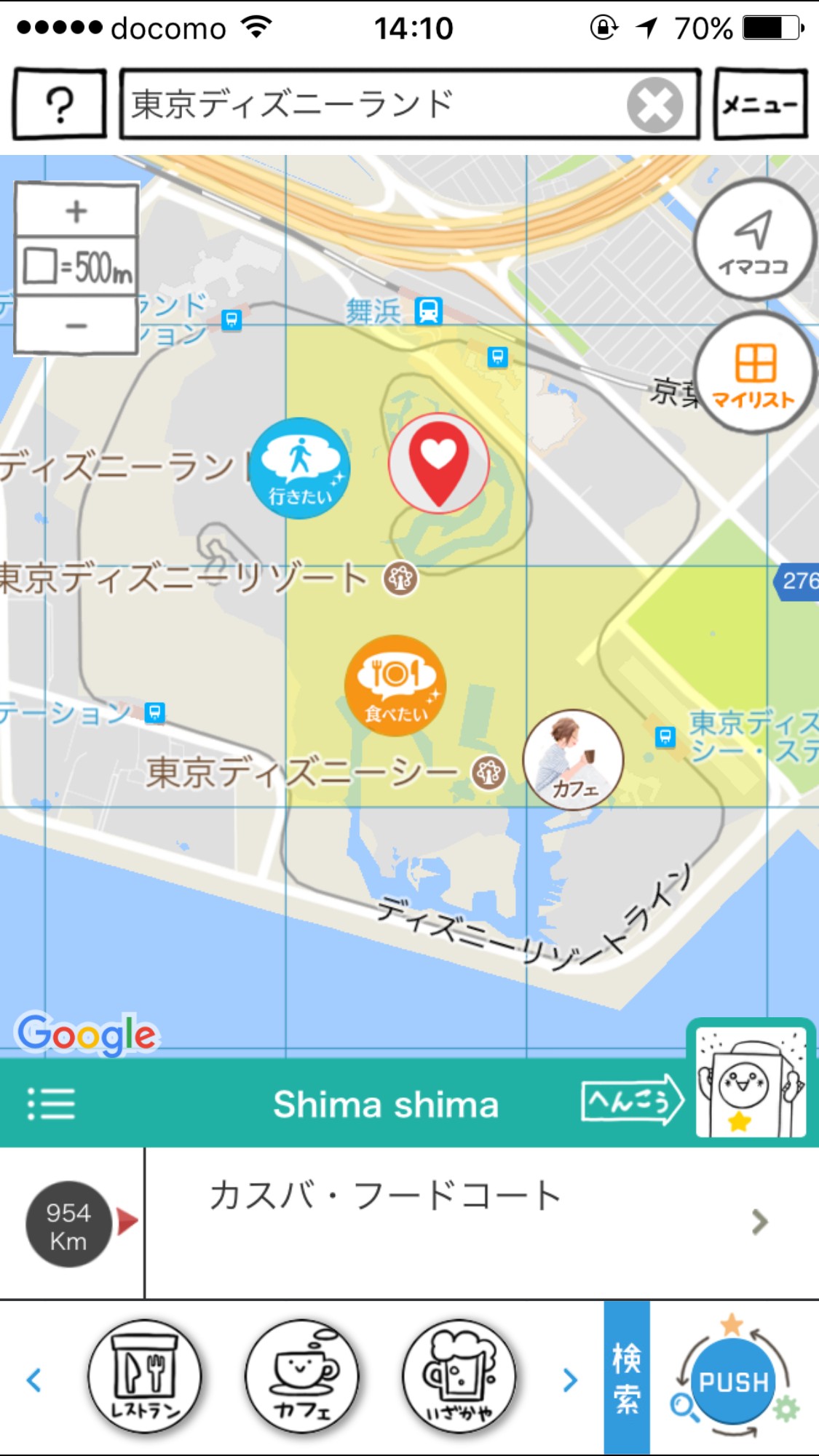Clear the search text with the X
Viewport: 819px width, 1456px height.
(x=654, y=105)
